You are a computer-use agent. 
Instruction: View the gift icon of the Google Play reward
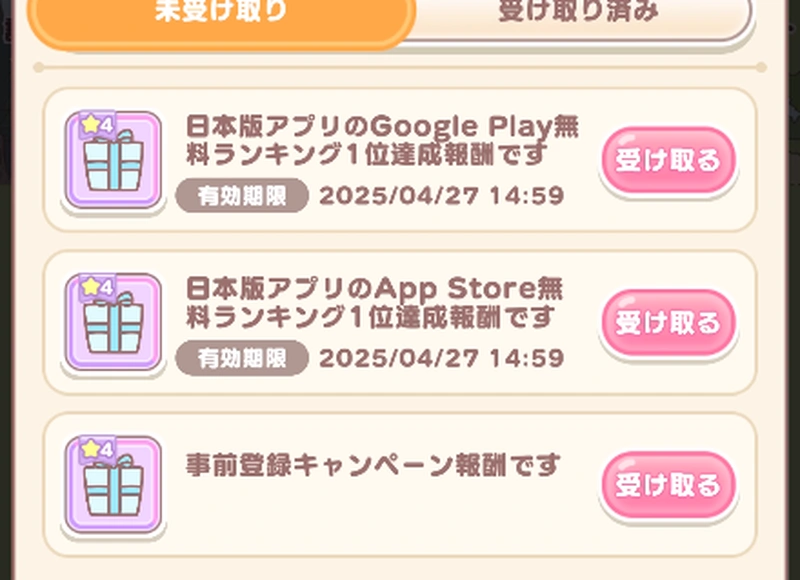[113, 160]
